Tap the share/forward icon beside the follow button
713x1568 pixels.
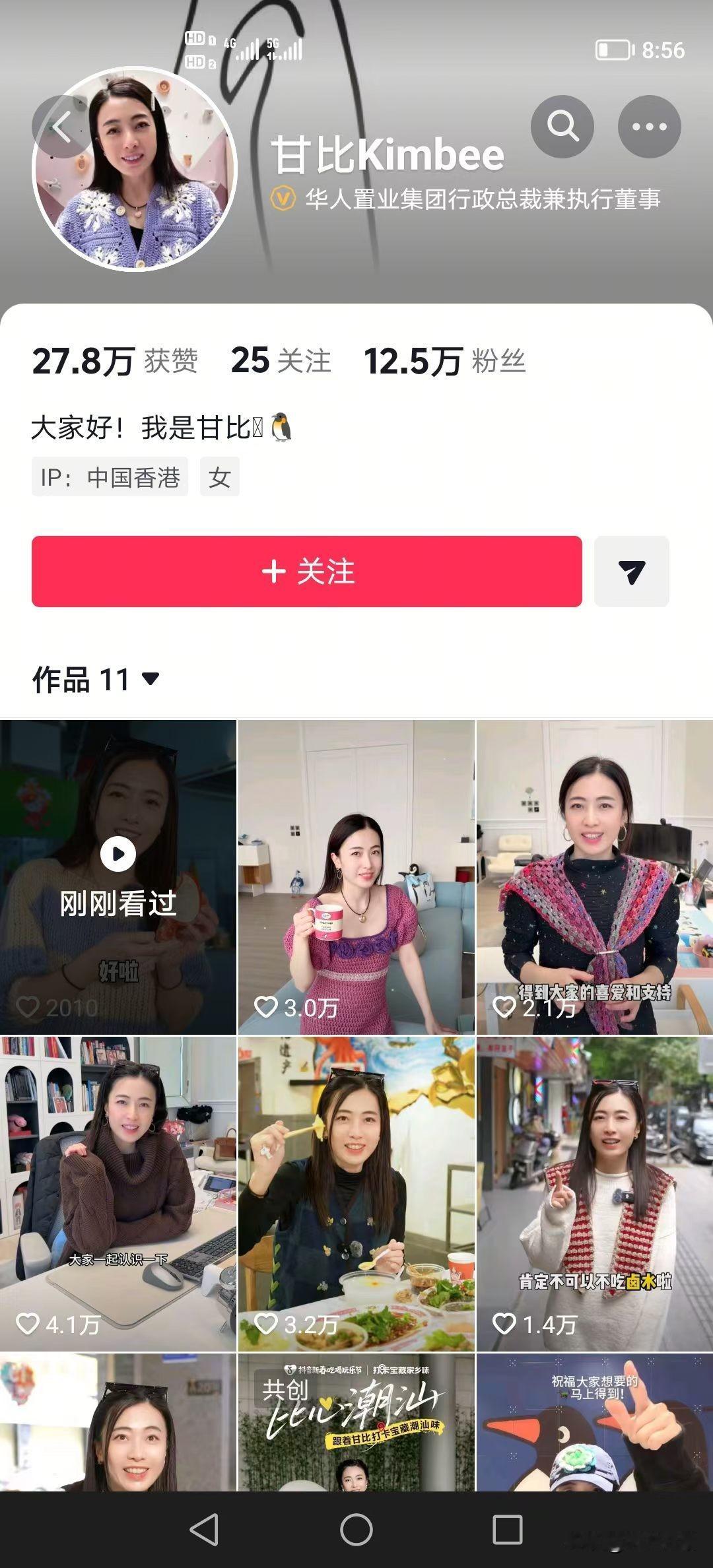pyautogui.click(x=632, y=573)
